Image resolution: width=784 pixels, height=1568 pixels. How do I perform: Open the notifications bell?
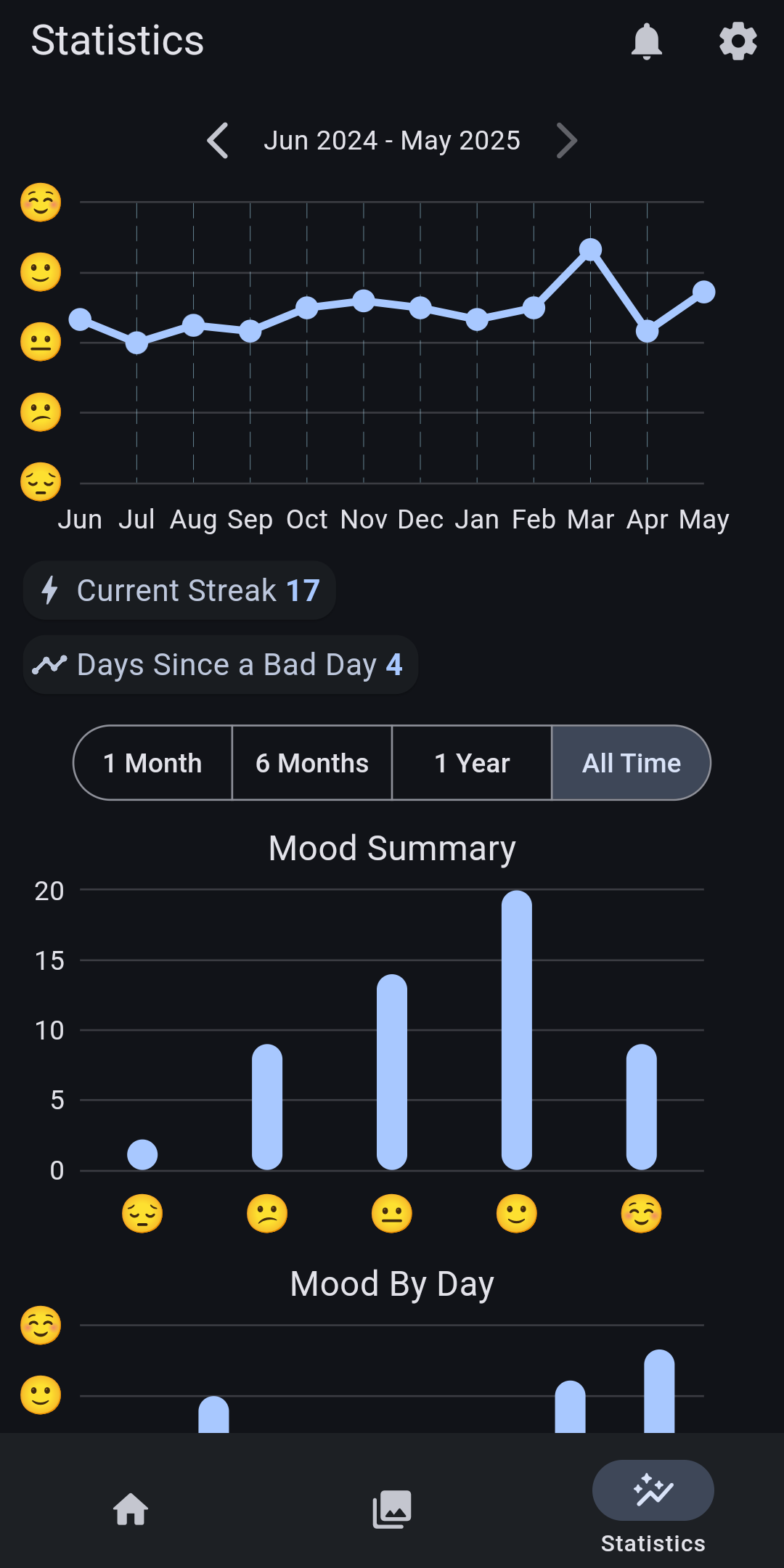click(646, 41)
